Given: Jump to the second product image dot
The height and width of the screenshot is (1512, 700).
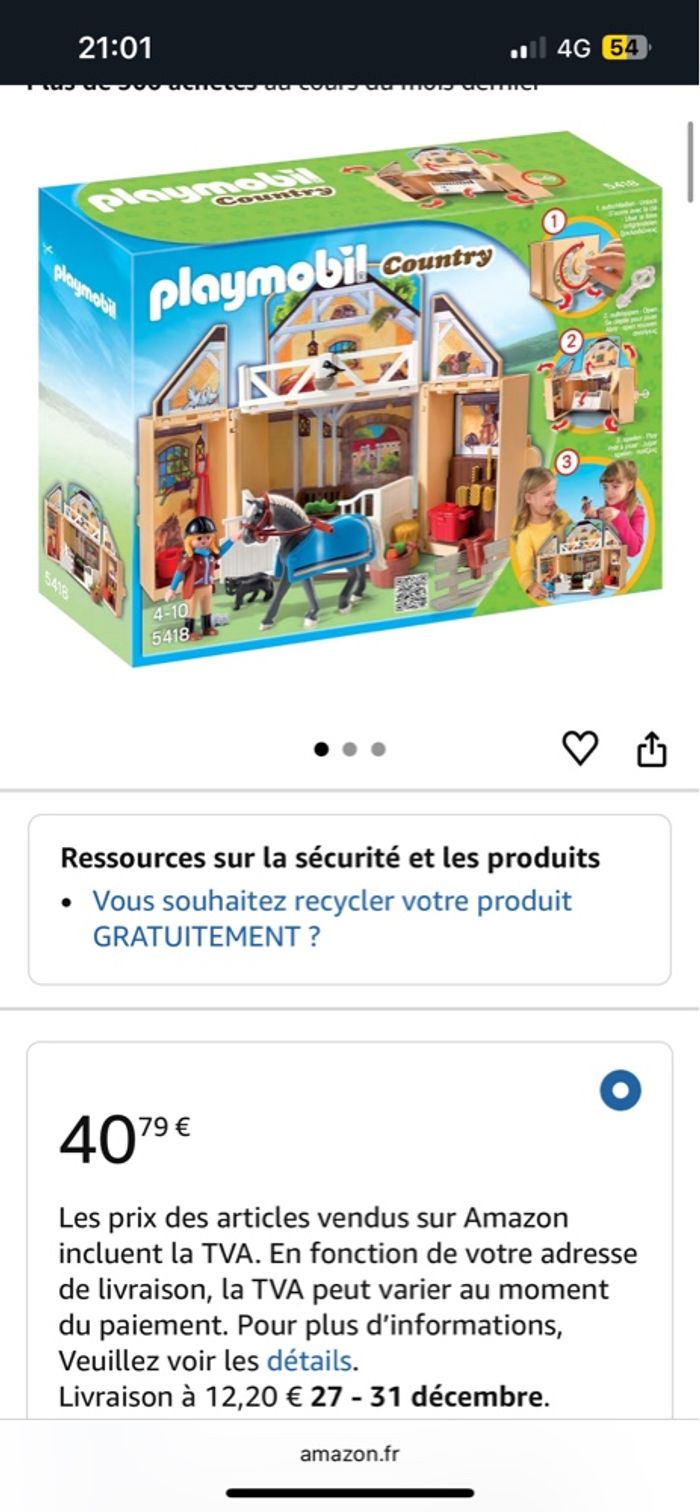Looking at the screenshot, I should (x=349, y=749).
